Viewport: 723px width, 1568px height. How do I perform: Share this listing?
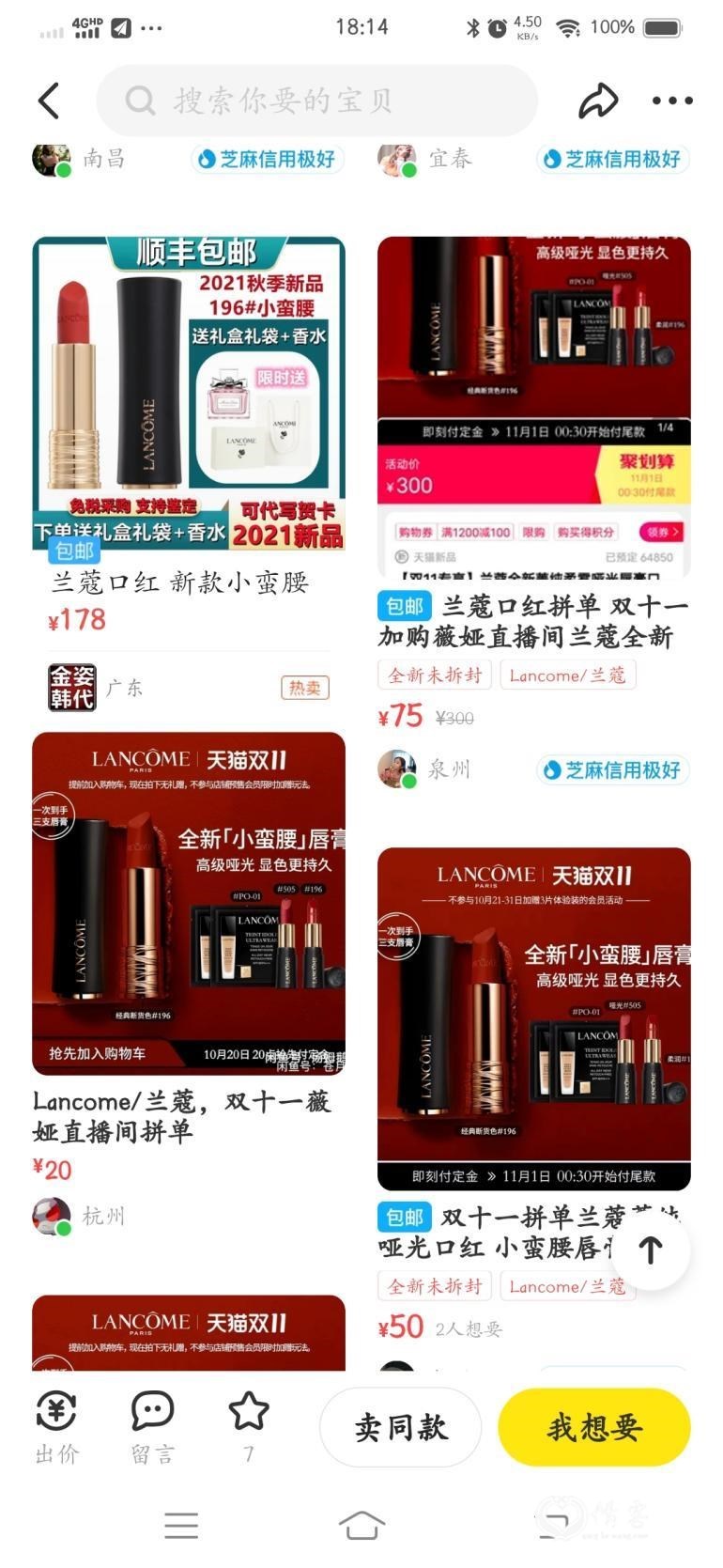click(x=597, y=101)
